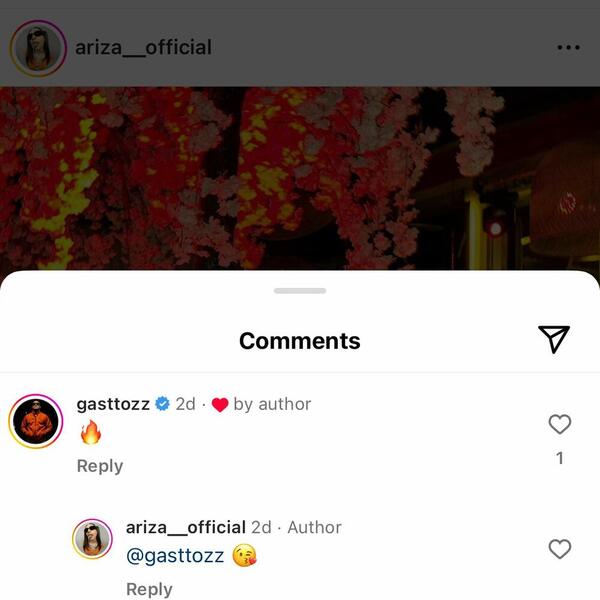Open the three-dot overflow menu
Image resolution: width=600 pixels, height=600 pixels.
click(x=568, y=48)
